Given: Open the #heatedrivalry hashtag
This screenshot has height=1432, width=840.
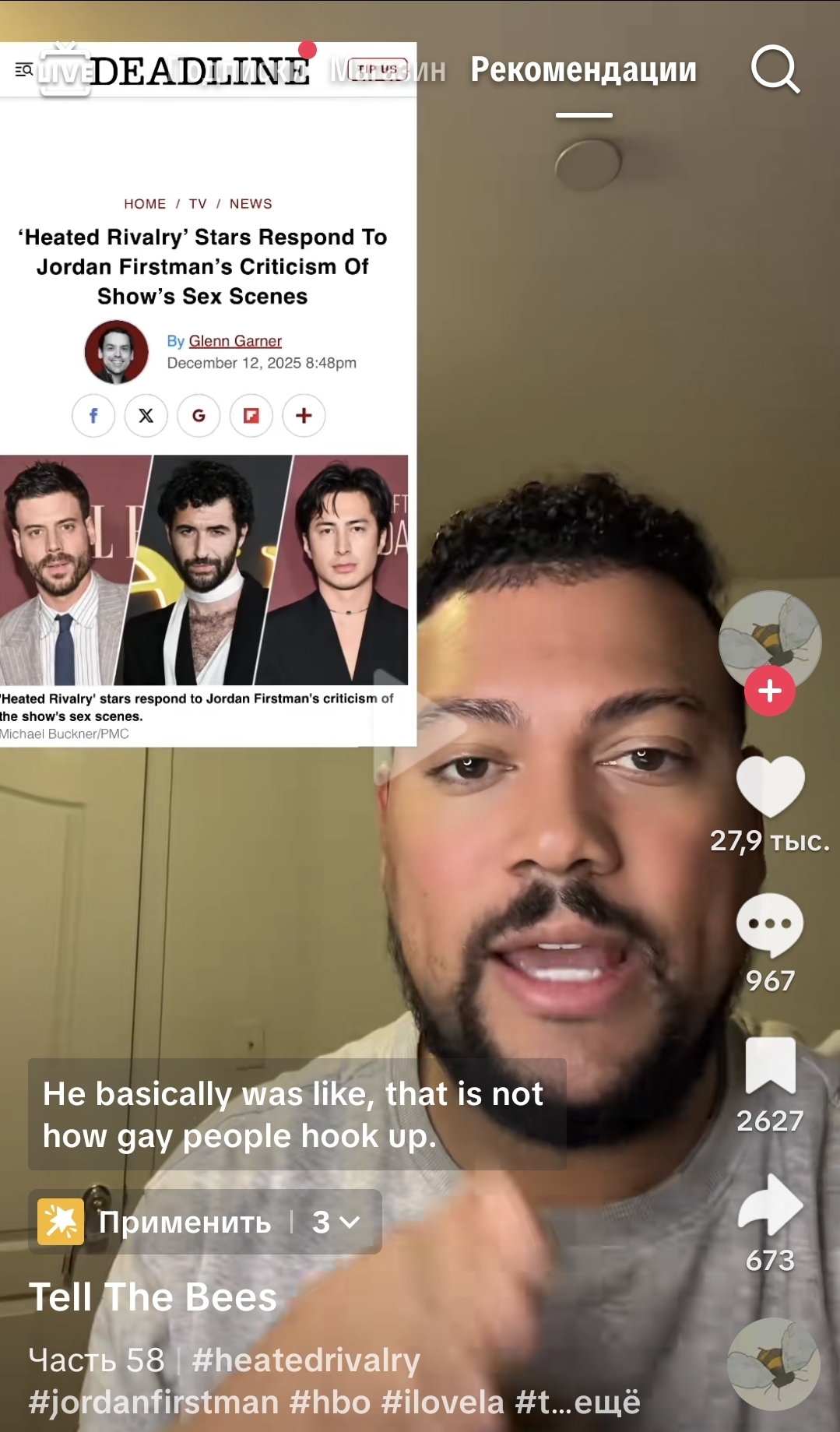Looking at the screenshot, I should coord(306,1360).
